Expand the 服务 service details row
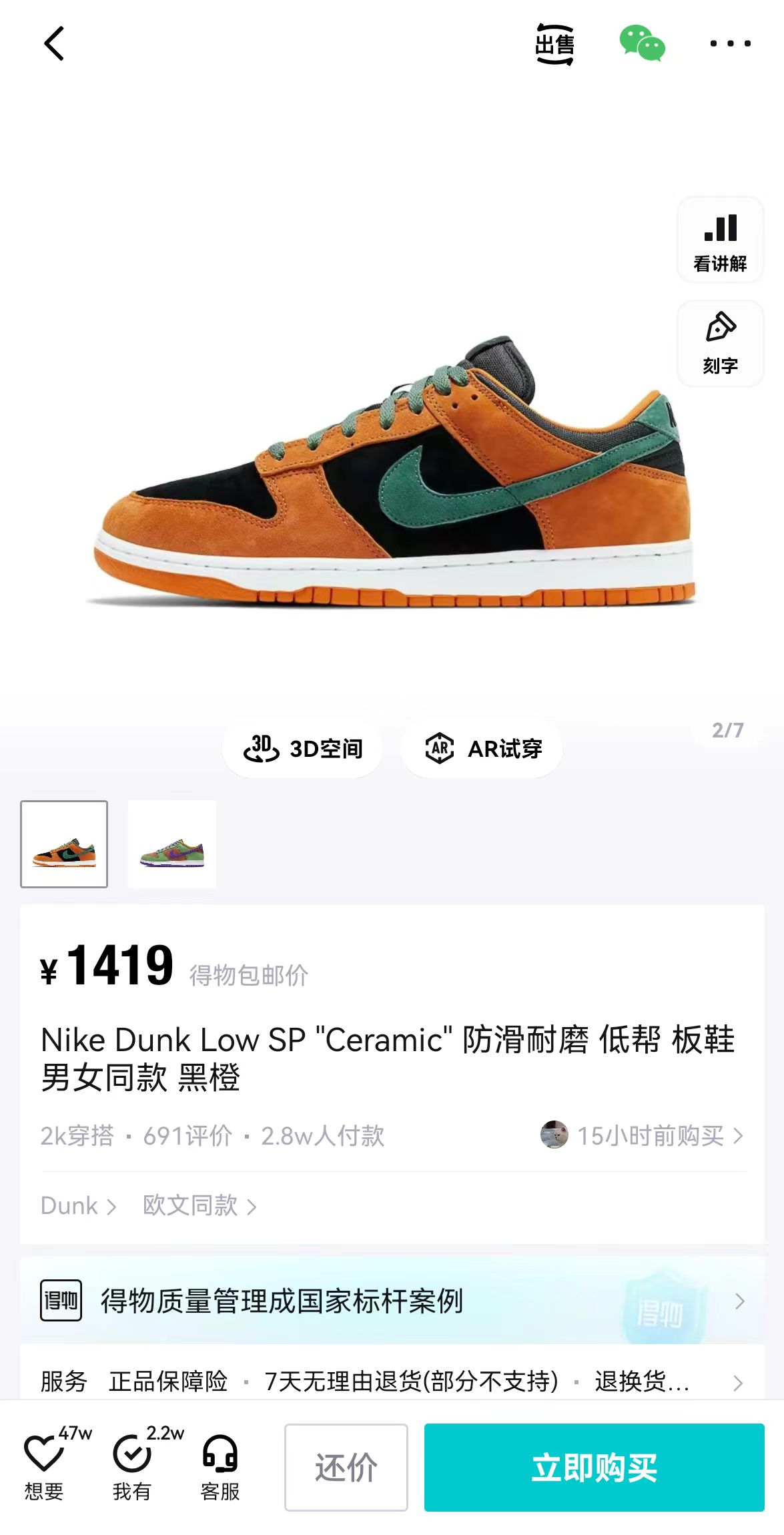 [x=392, y=1381]
